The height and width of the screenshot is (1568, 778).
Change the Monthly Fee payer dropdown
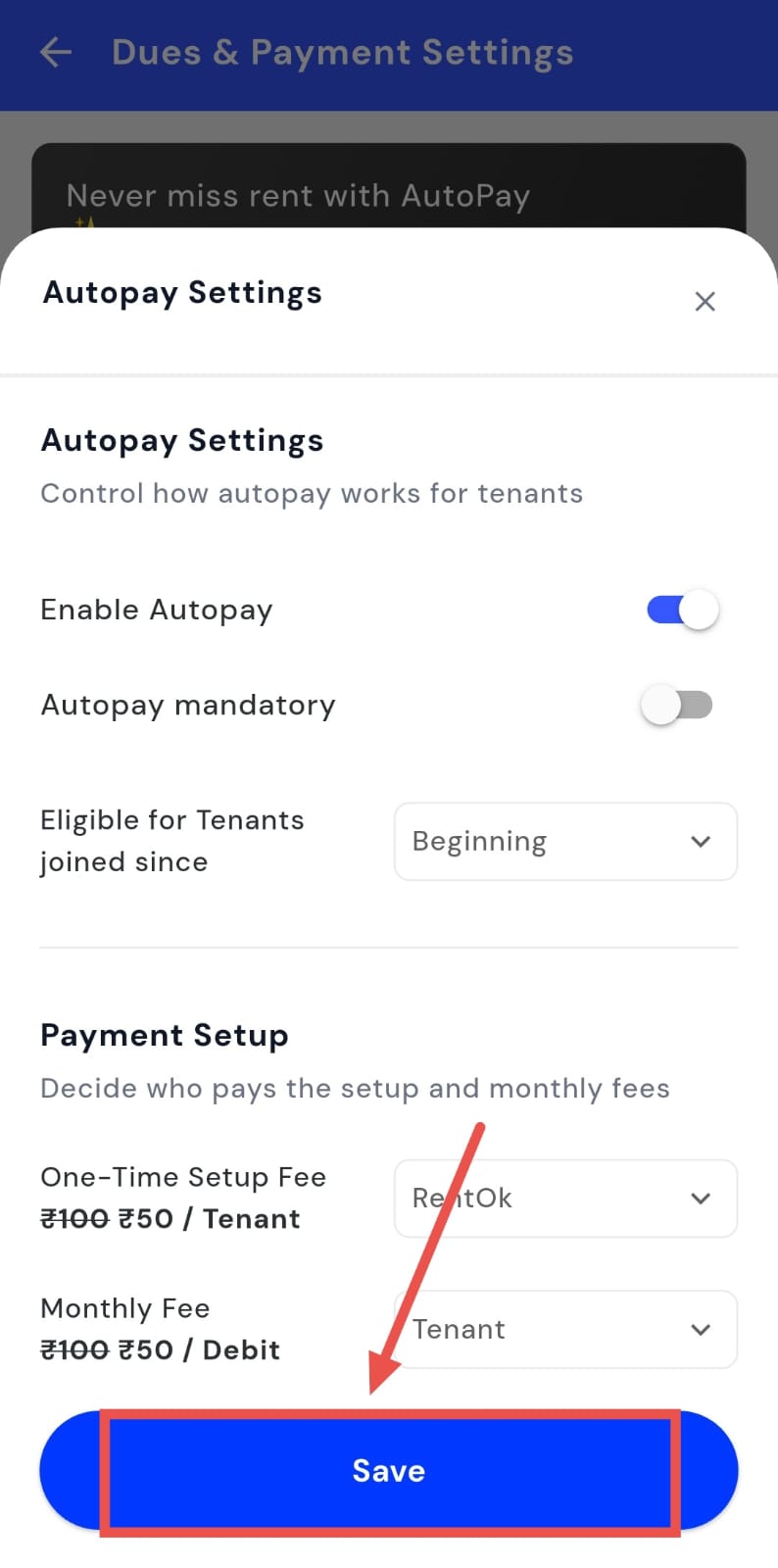(565, 1330)
